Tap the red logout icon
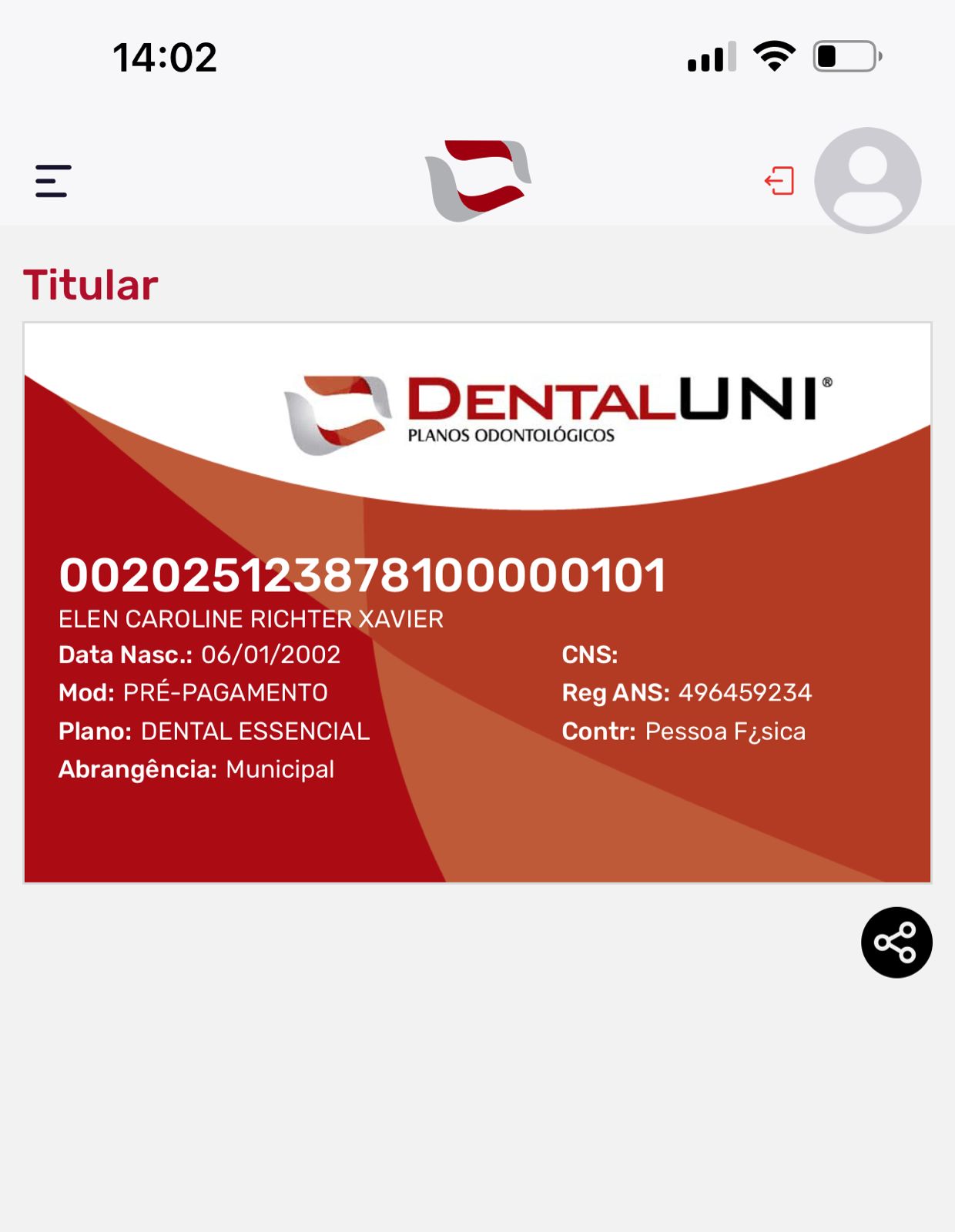Image resolution: width=955 pixels, height=1232 pixels. tap(779, 181)
